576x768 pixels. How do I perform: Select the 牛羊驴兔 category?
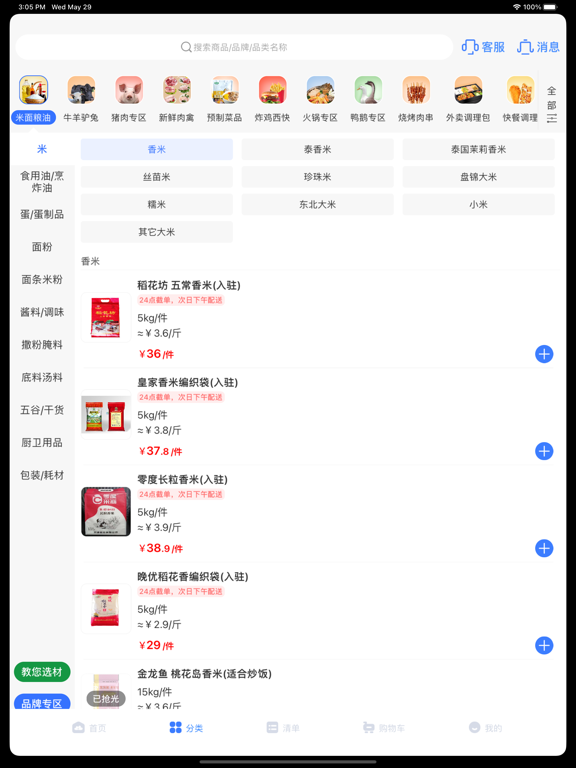tap(81, 99)
